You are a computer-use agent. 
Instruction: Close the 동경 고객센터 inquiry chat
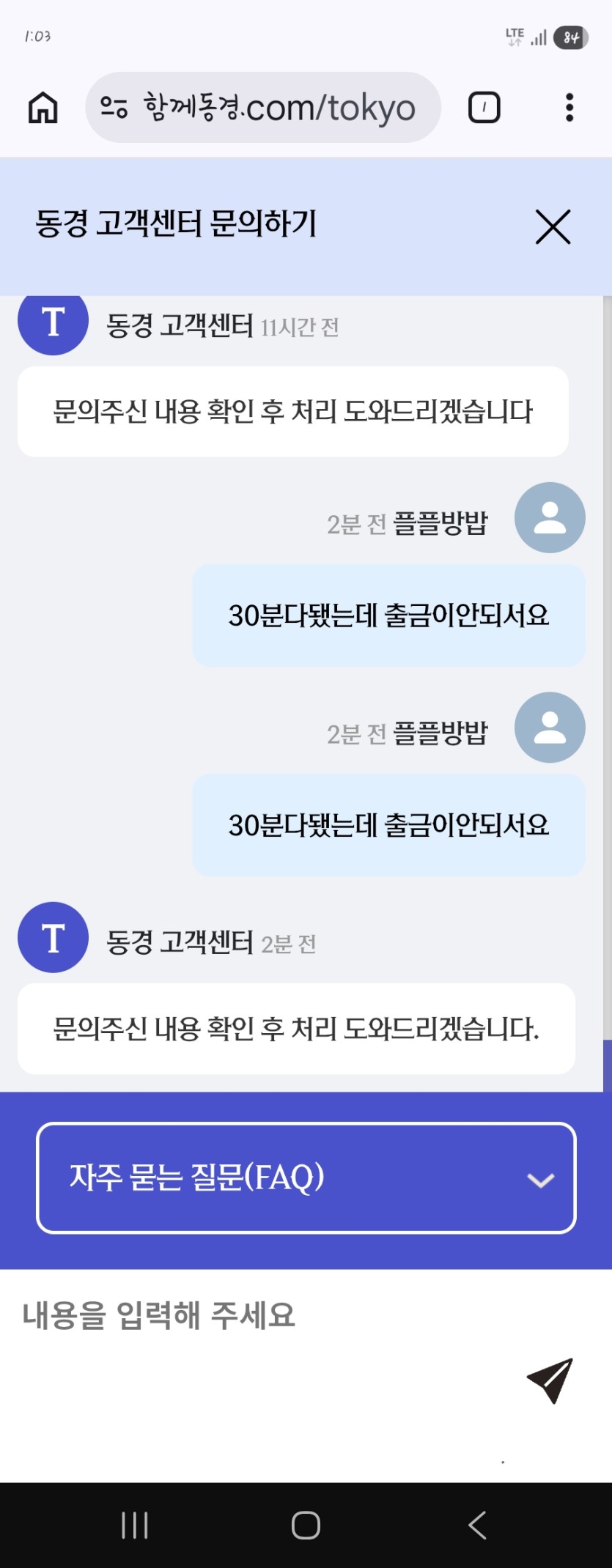click(553, 226)
